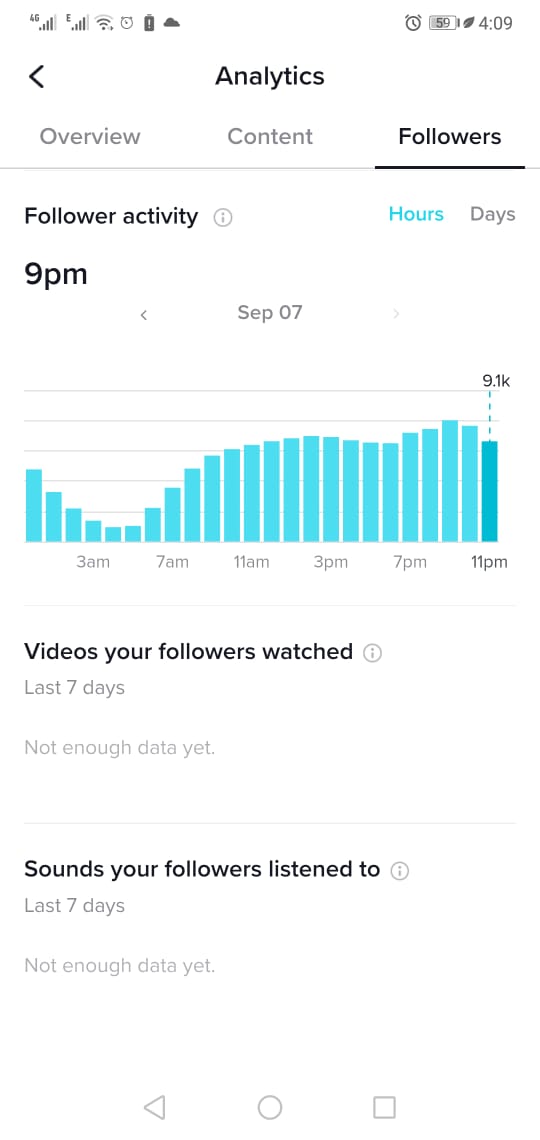
Task: Open info about videos your followers watched
Action: click(x=372, y=653)
